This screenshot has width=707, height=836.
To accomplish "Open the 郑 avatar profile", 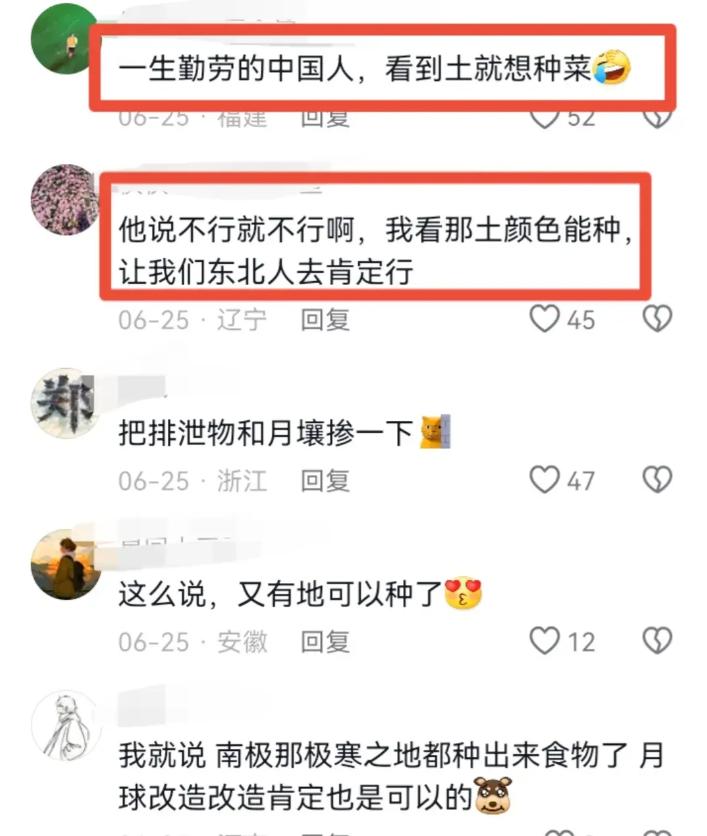I will (x=66, y=402).
